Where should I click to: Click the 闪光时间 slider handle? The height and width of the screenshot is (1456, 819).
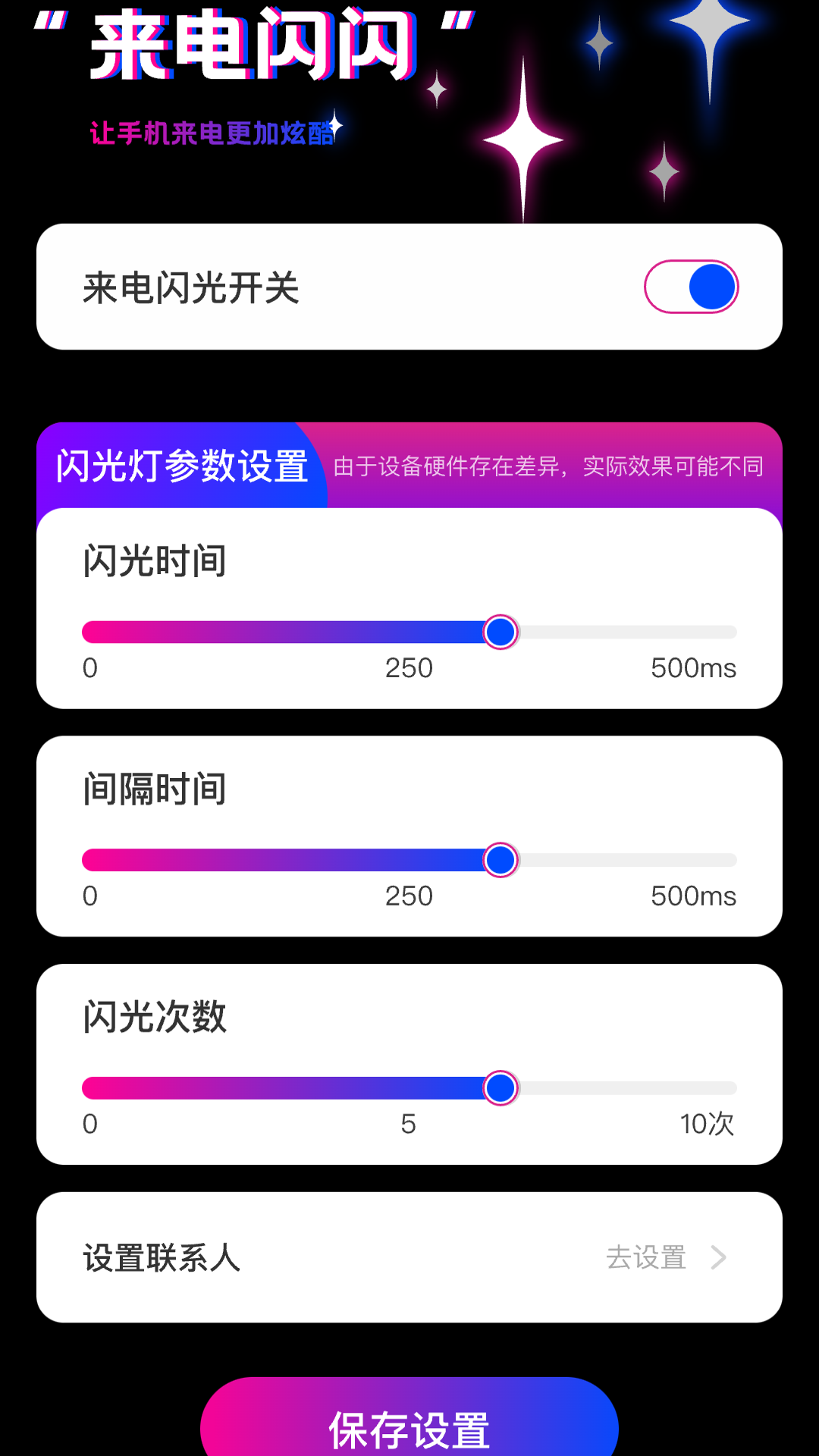501,632
